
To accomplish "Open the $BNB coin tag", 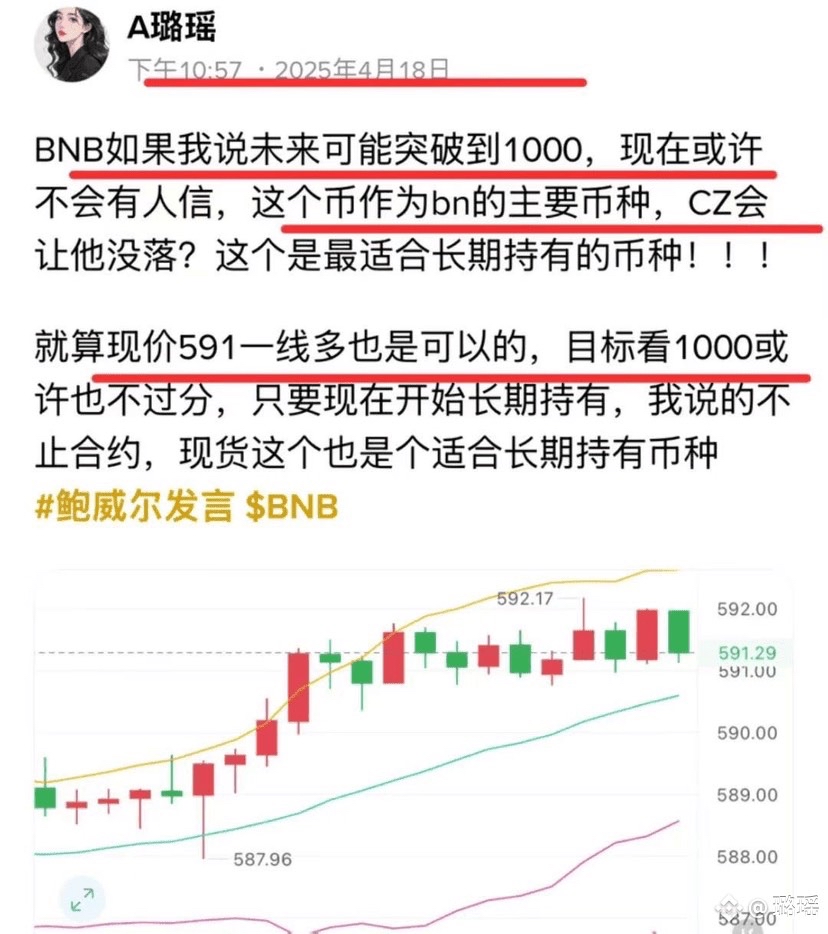I will (x=292, y=506).
